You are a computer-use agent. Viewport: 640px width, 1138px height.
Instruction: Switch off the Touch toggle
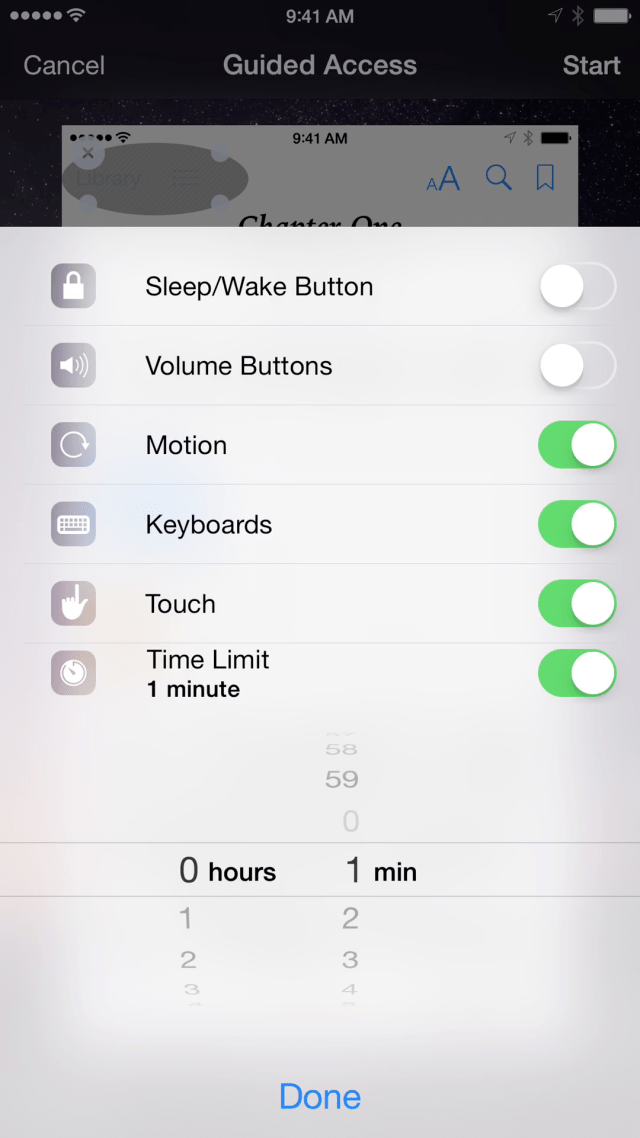[577, 604]
